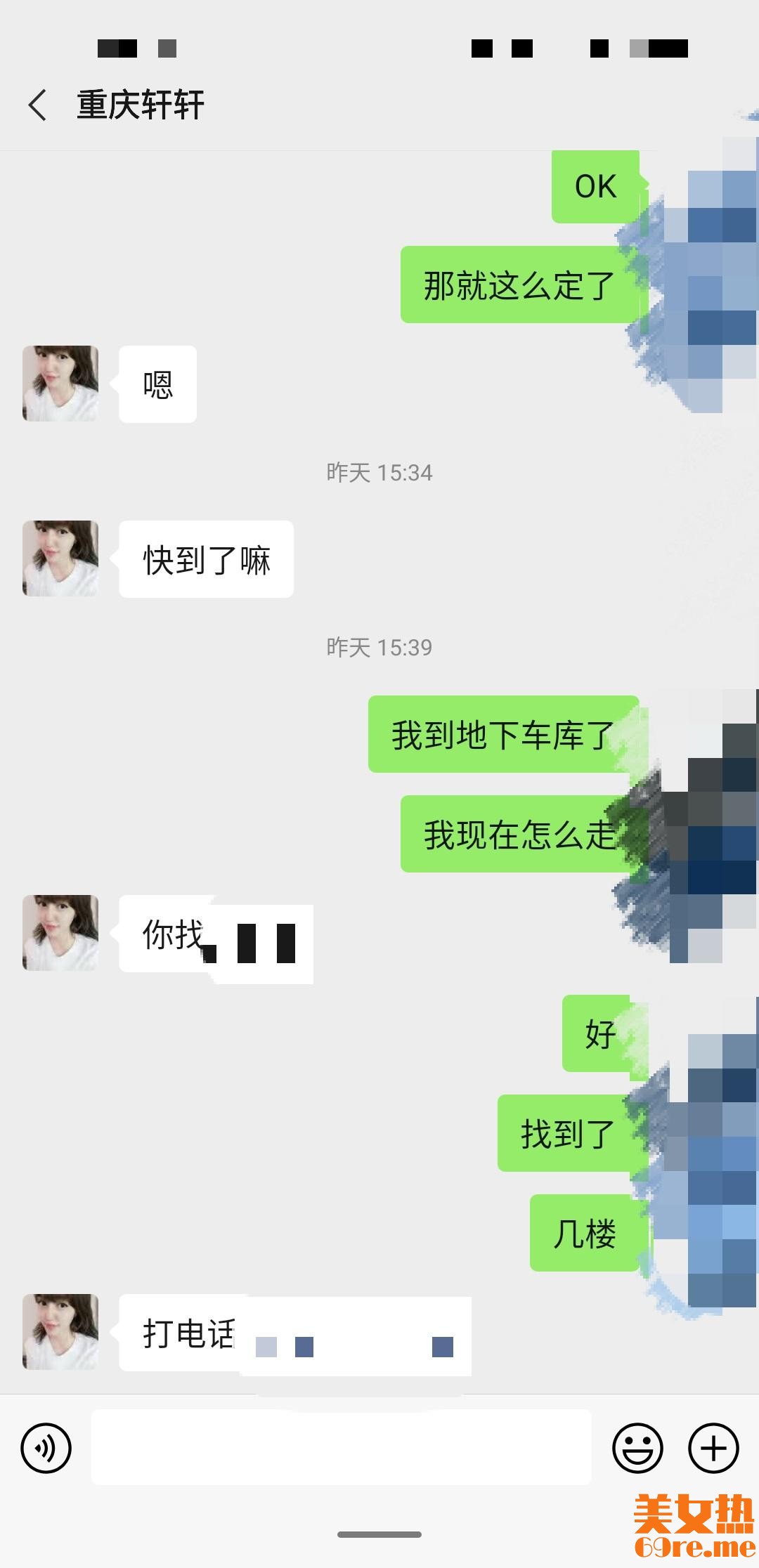Tap the avatar next to 快到了嘛
Screen dimensions: 759x1568
[x=60, y=558]
